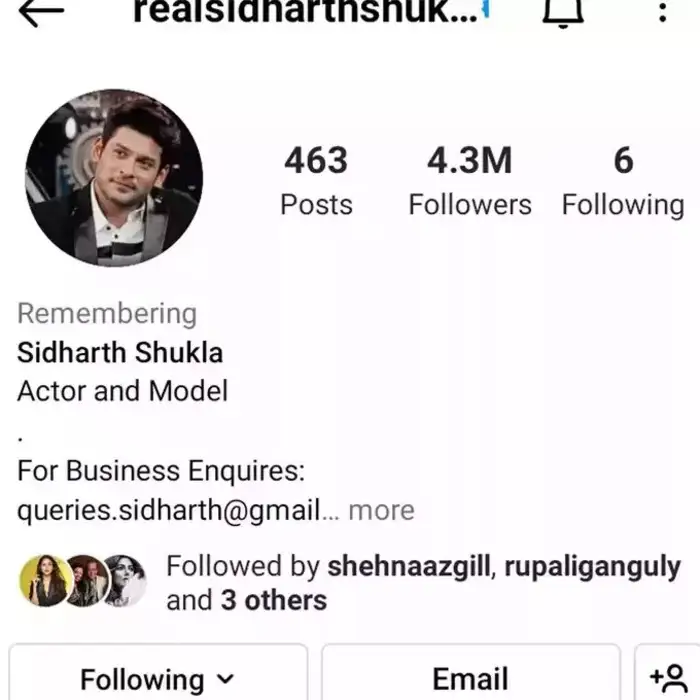Open Sidharth Shukla's profile picture
700x700 pixels.
[114, 178]
